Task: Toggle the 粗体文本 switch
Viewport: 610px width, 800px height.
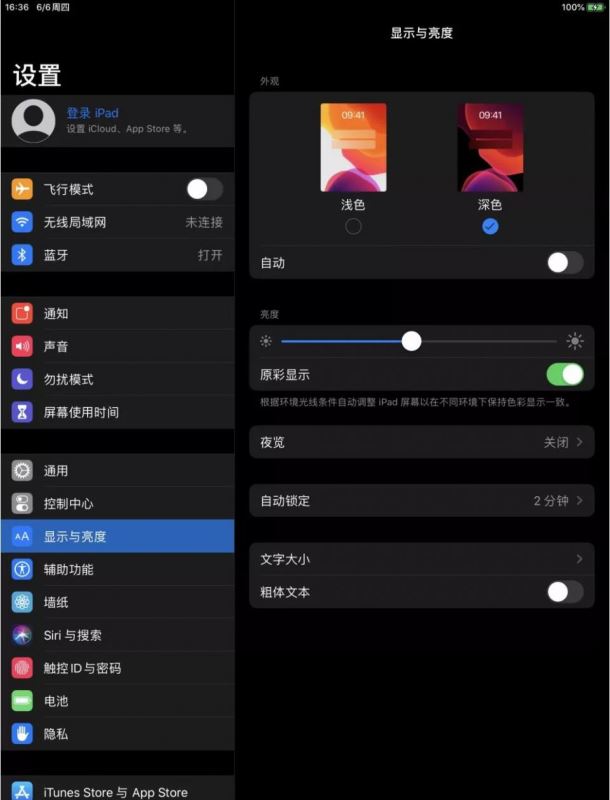Action: pyautogui.click(x=564, y=592)
